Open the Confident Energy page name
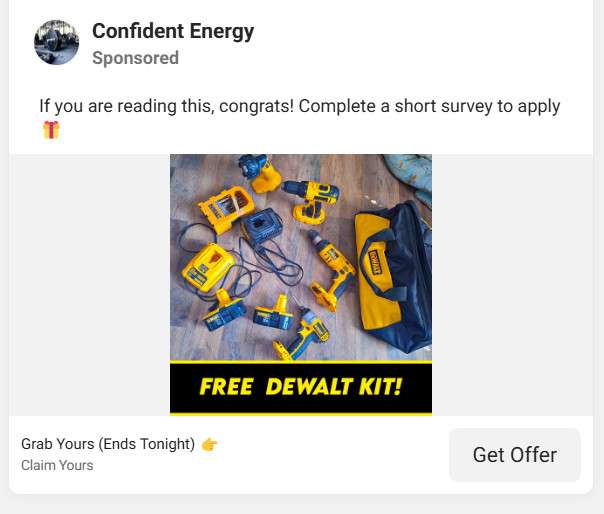The height and width of the screenshot is (514, 604). point(173,31)
